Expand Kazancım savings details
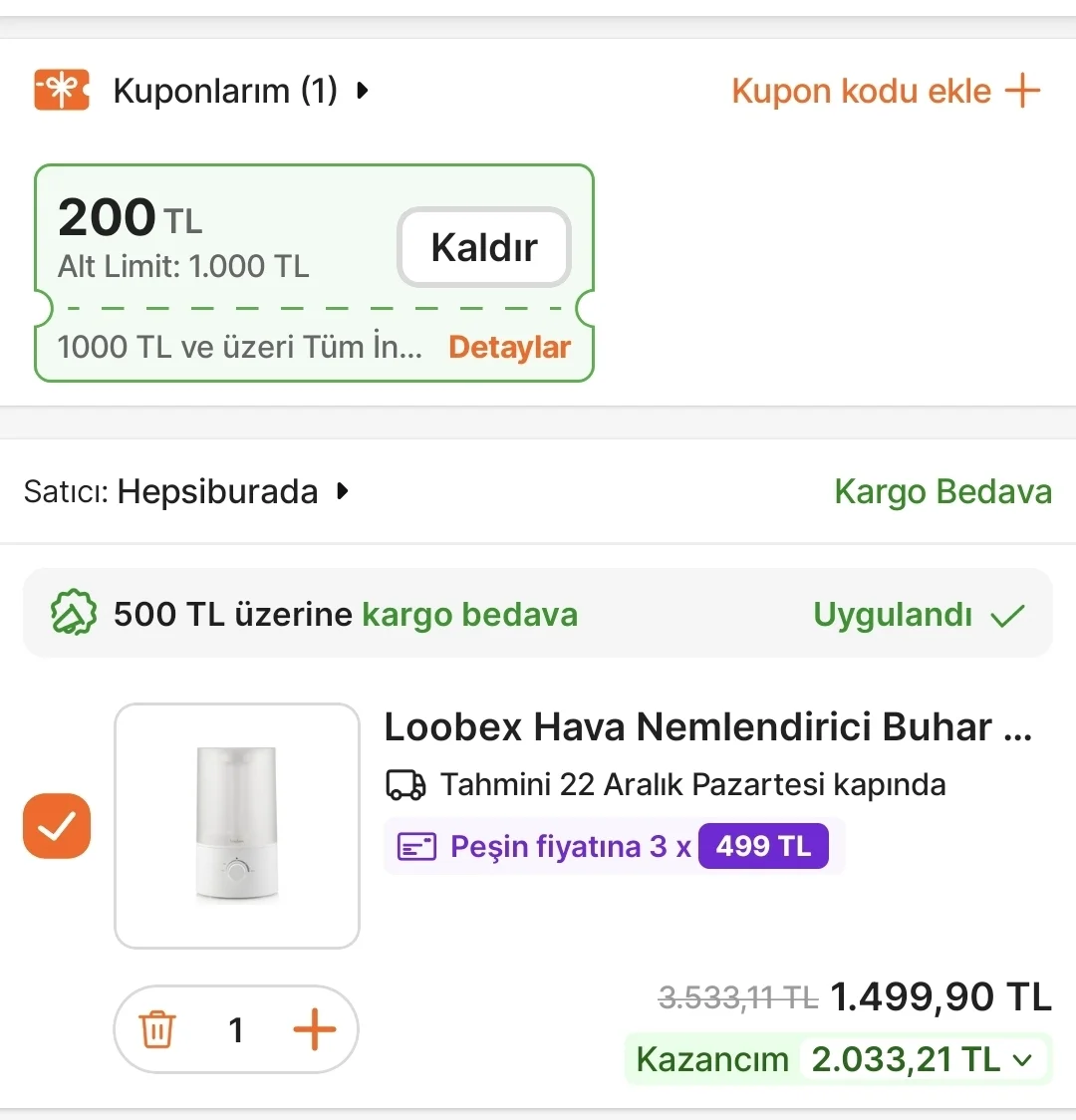This screenshot has width=1076, height=1120. tap(837, 1059)
